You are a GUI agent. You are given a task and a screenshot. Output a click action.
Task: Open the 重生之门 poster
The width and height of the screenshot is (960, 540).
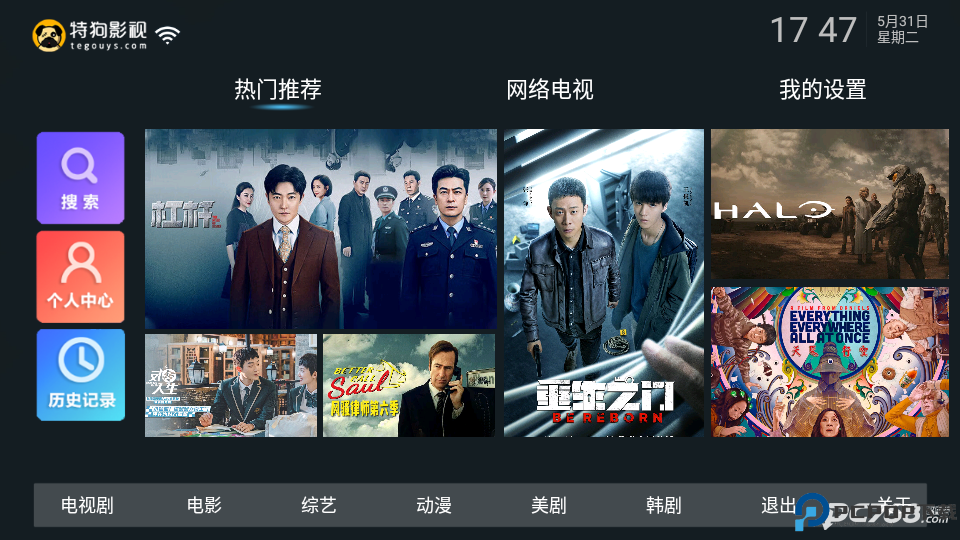pyautogui.click(x=604, y=283)
